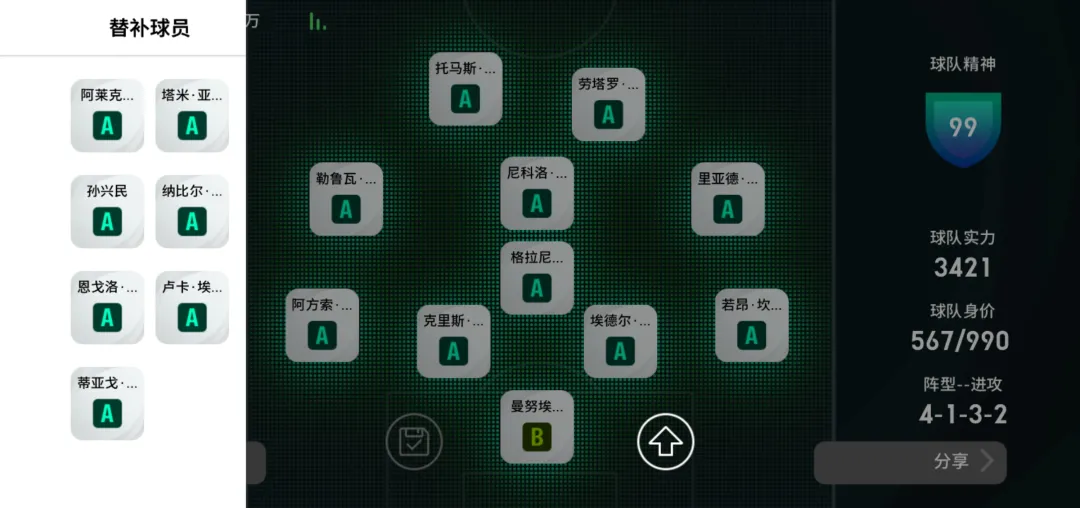This screenshot has width=1080, height=508.
Task: Select defender 阿方索 card
Action: (322, 325)
